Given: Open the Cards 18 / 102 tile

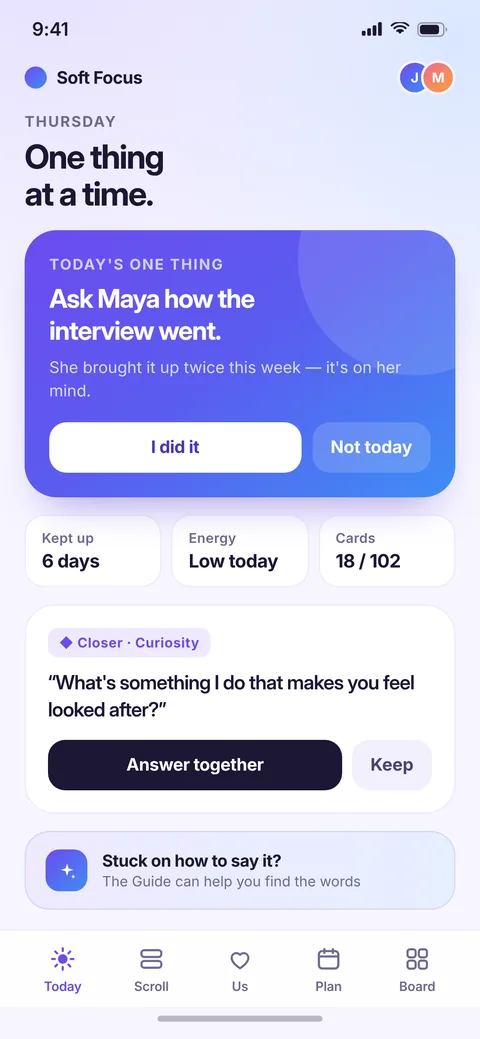Looking at the screenshot, I should [x=387, y=551].
